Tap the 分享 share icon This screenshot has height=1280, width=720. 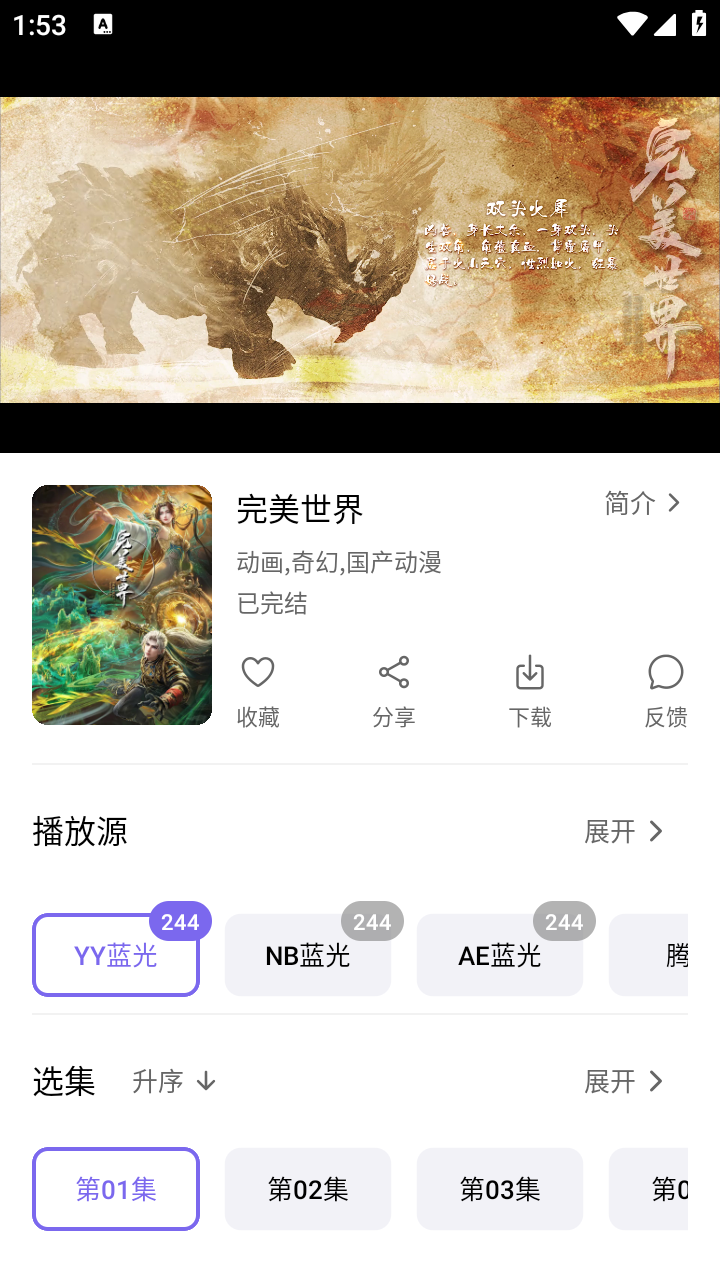[394, 672]
